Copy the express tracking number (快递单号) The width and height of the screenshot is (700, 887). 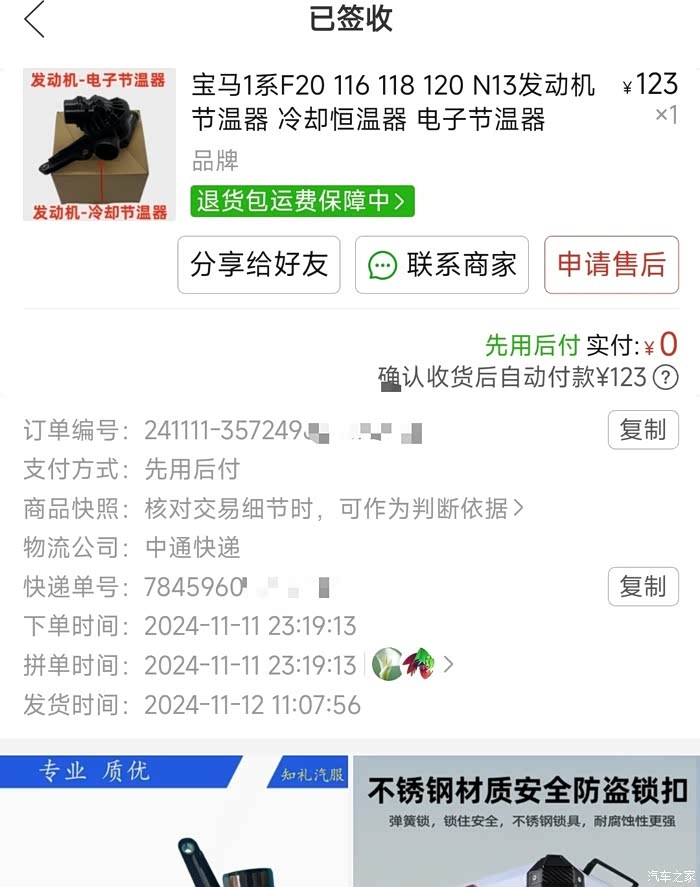(643, 587)
